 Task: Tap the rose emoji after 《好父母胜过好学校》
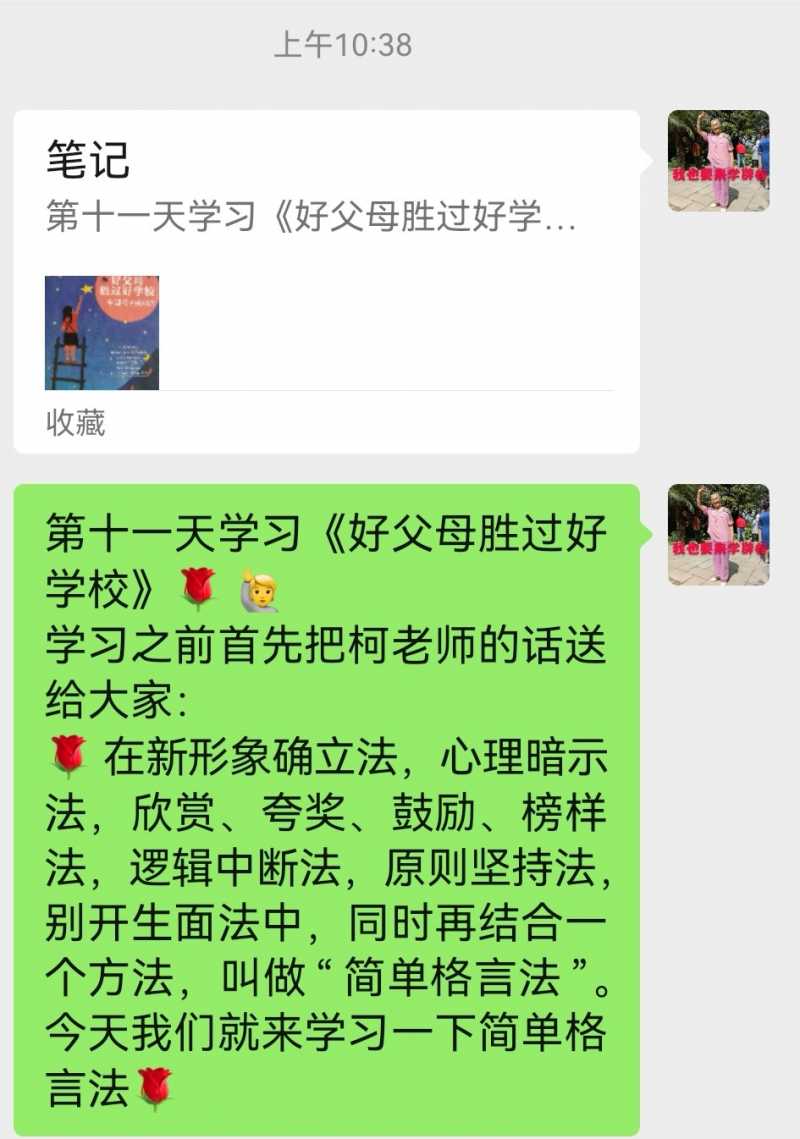tap(196, 588)
